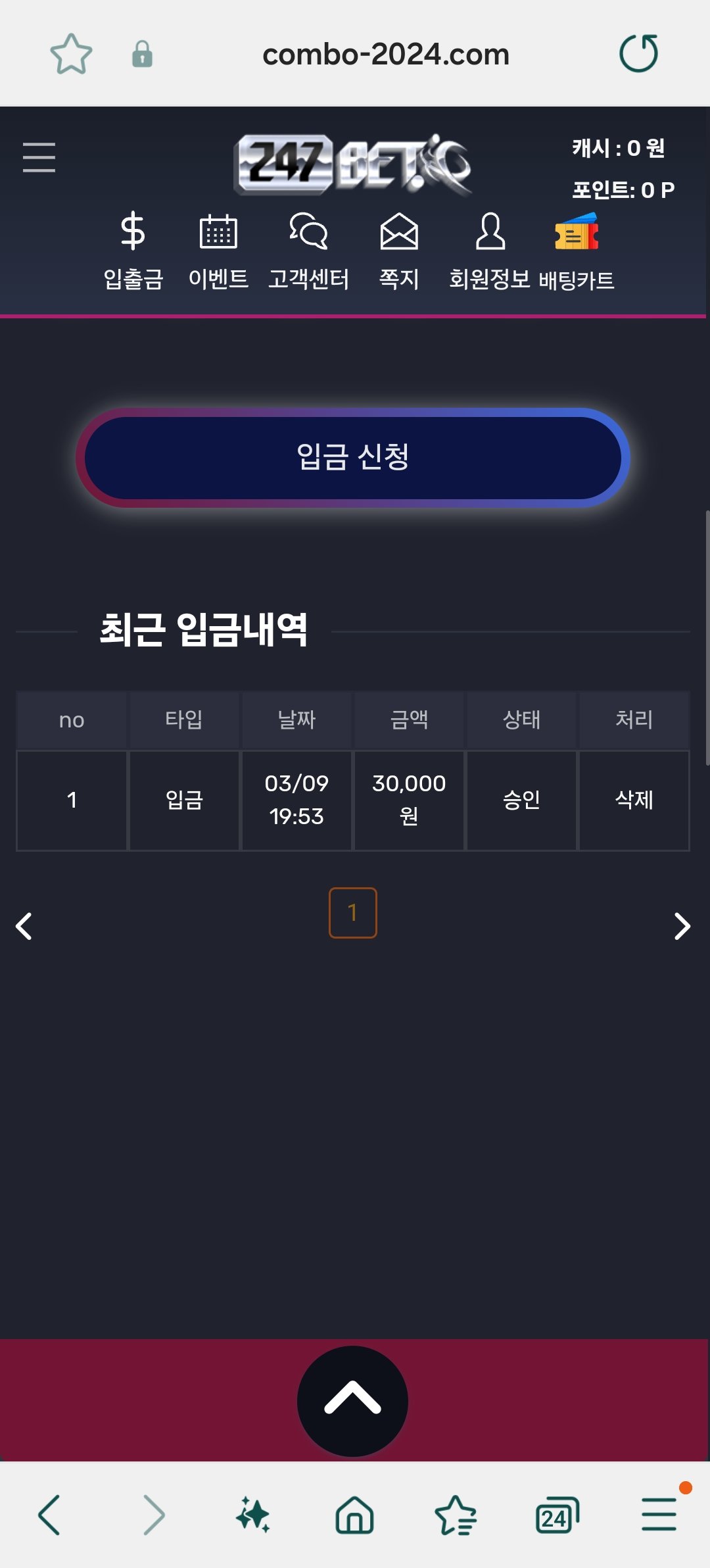The height and width of the screenshot is (1568, 710).
Task: View 회원정보 member info
Action: [x=490, y=250]
